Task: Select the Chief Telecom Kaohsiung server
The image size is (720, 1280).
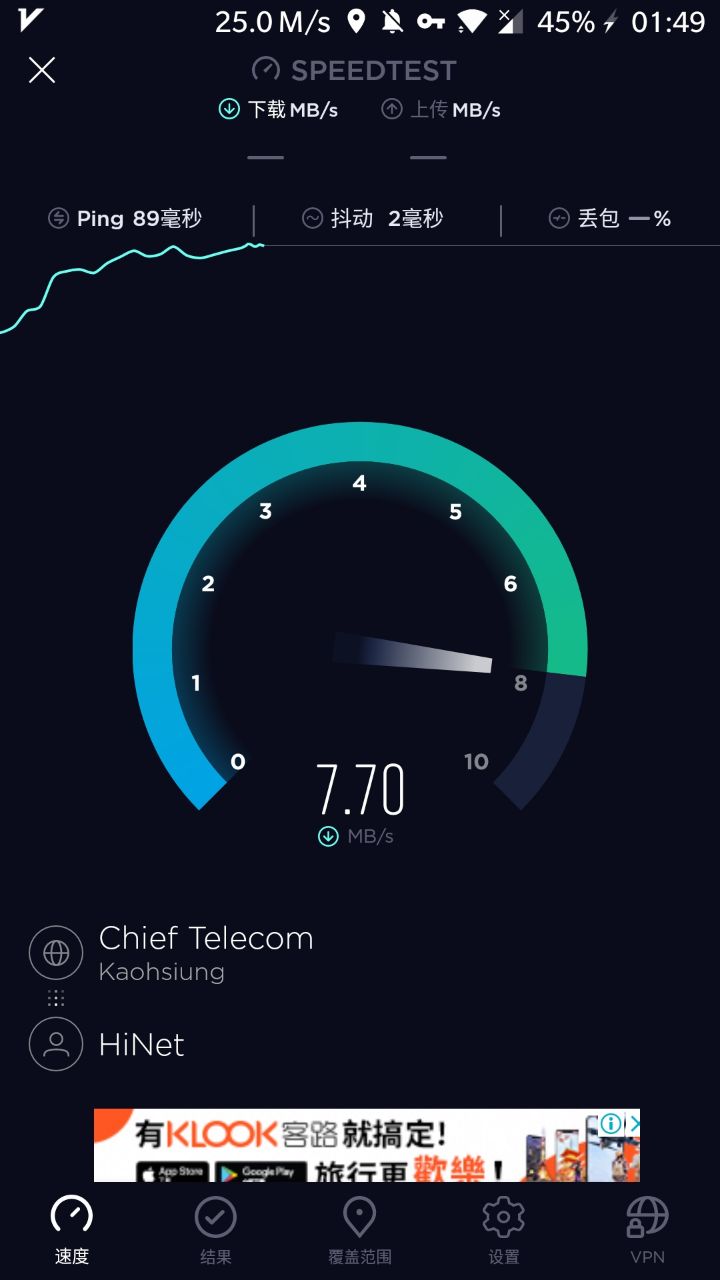Action: pyautogui.click(x=205, y=952)
